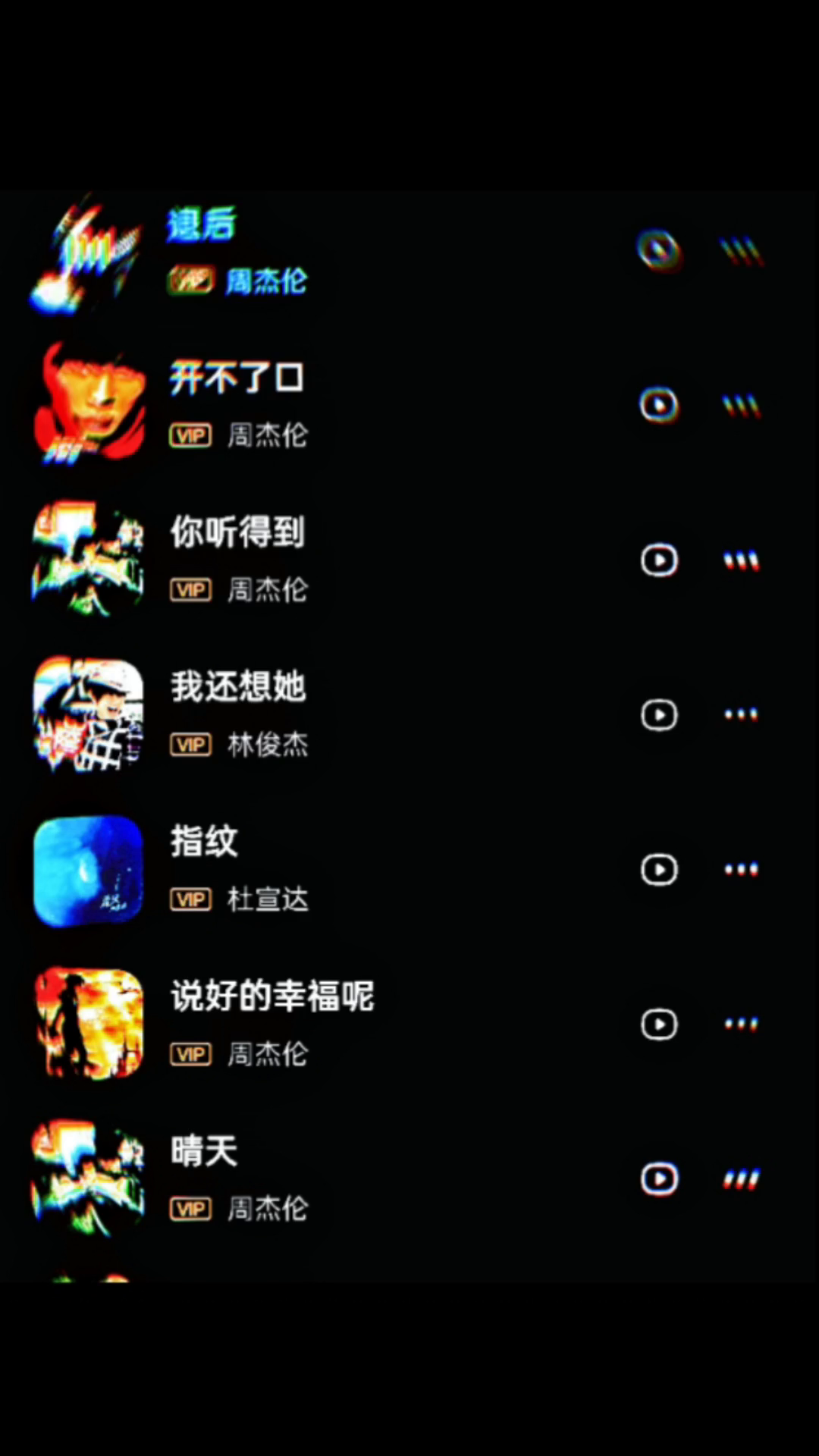Play the video for 说好的幸福呢

(x=659, y=1025)
